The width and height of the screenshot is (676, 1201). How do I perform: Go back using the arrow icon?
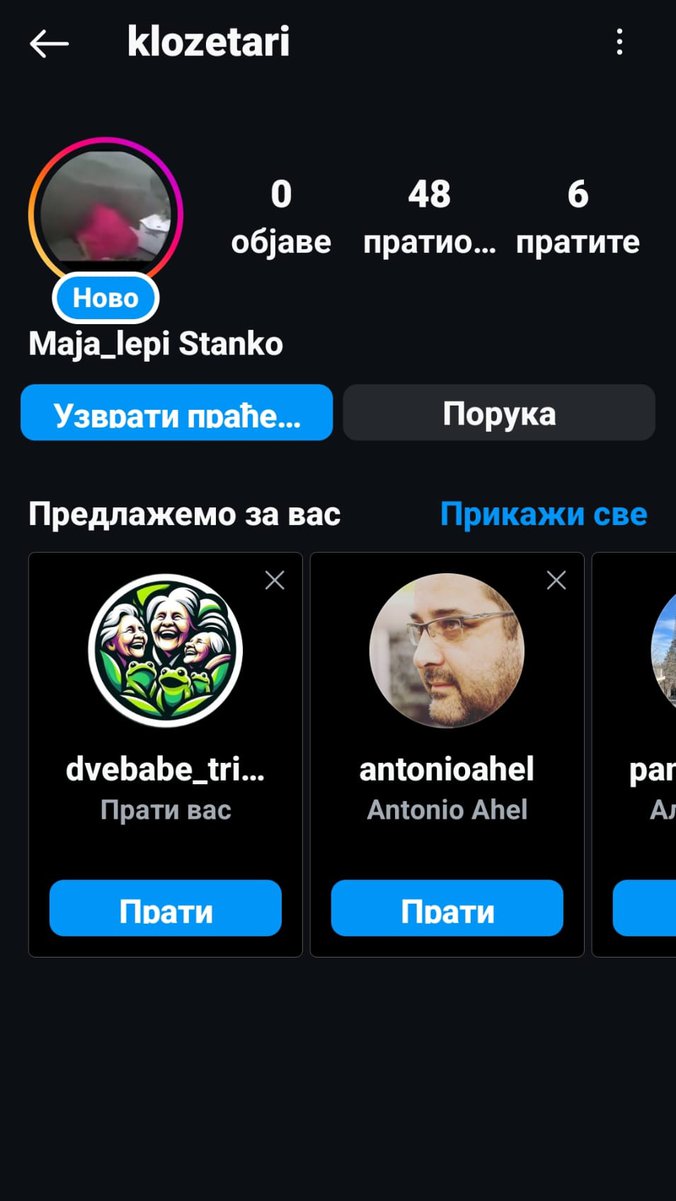click(48, 43)
